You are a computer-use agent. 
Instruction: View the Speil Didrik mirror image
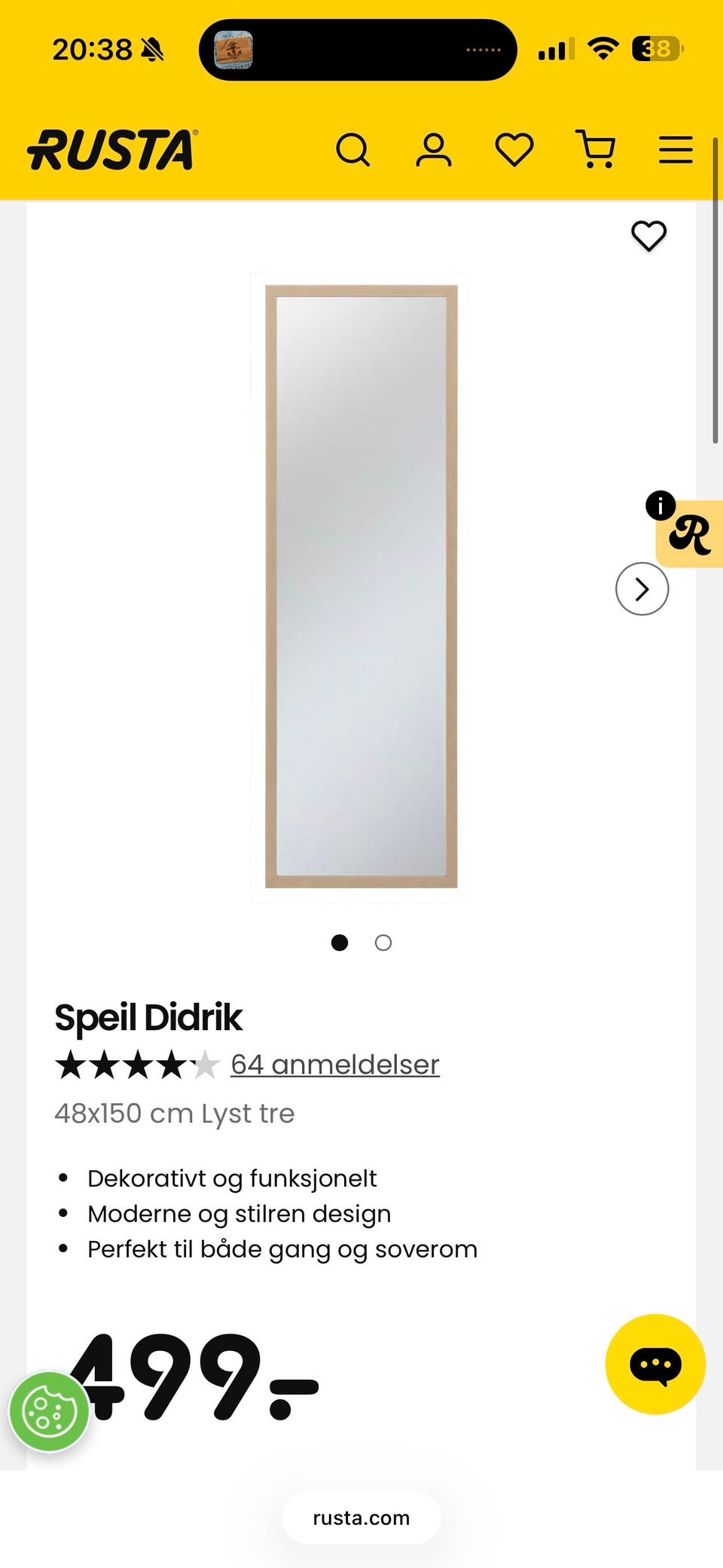pos(361,586)
